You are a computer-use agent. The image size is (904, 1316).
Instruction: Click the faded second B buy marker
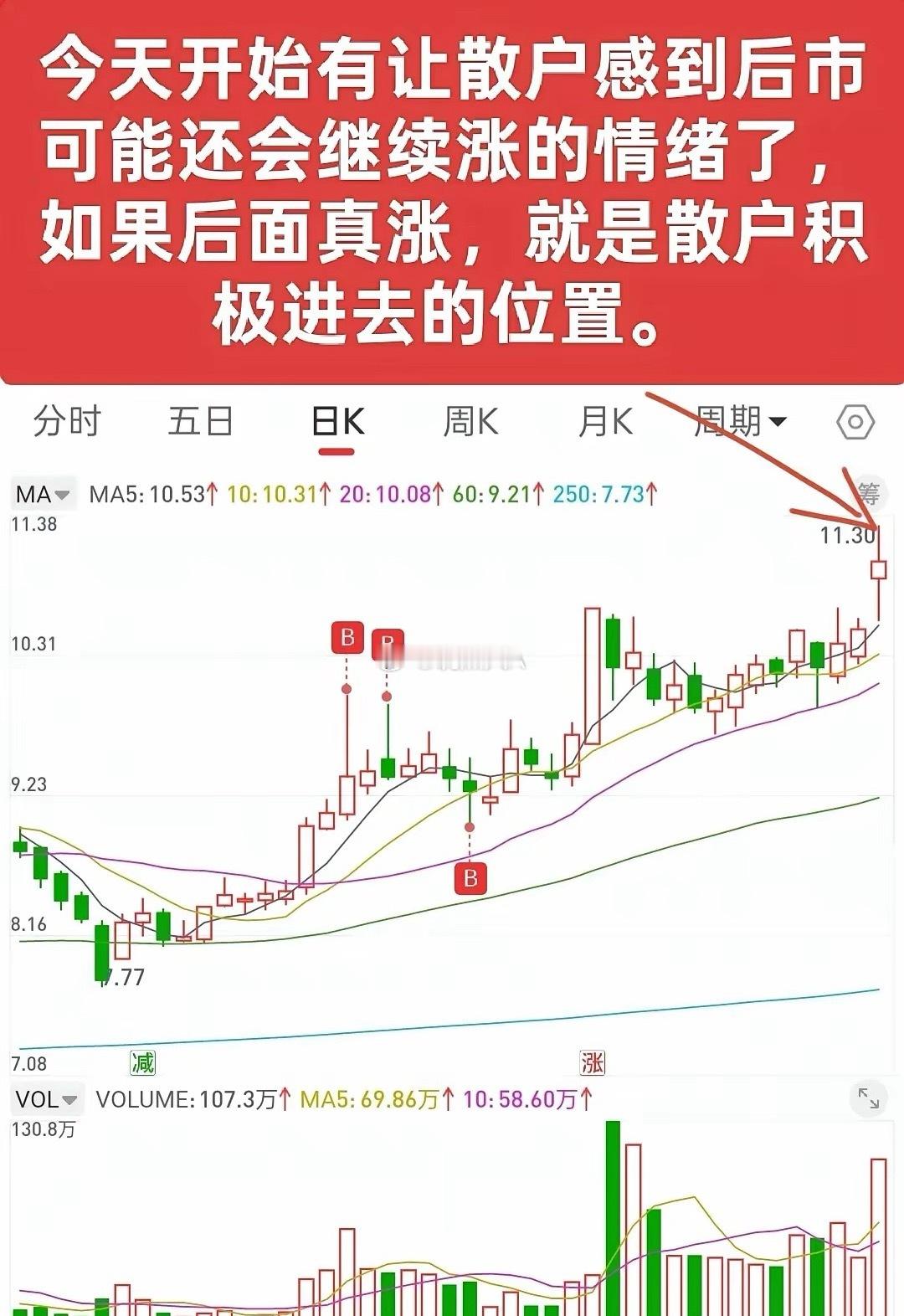click(387, 644)
